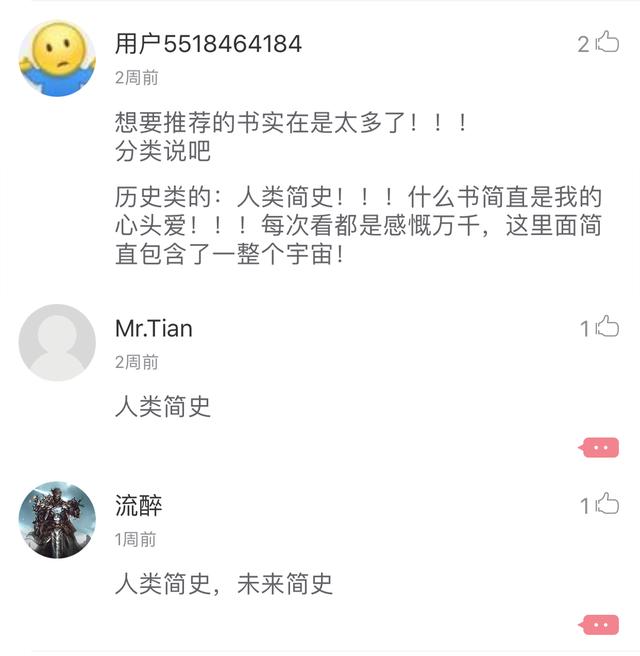
Task: Open 流醉's profile picture
Action: [x=57, y=520]
